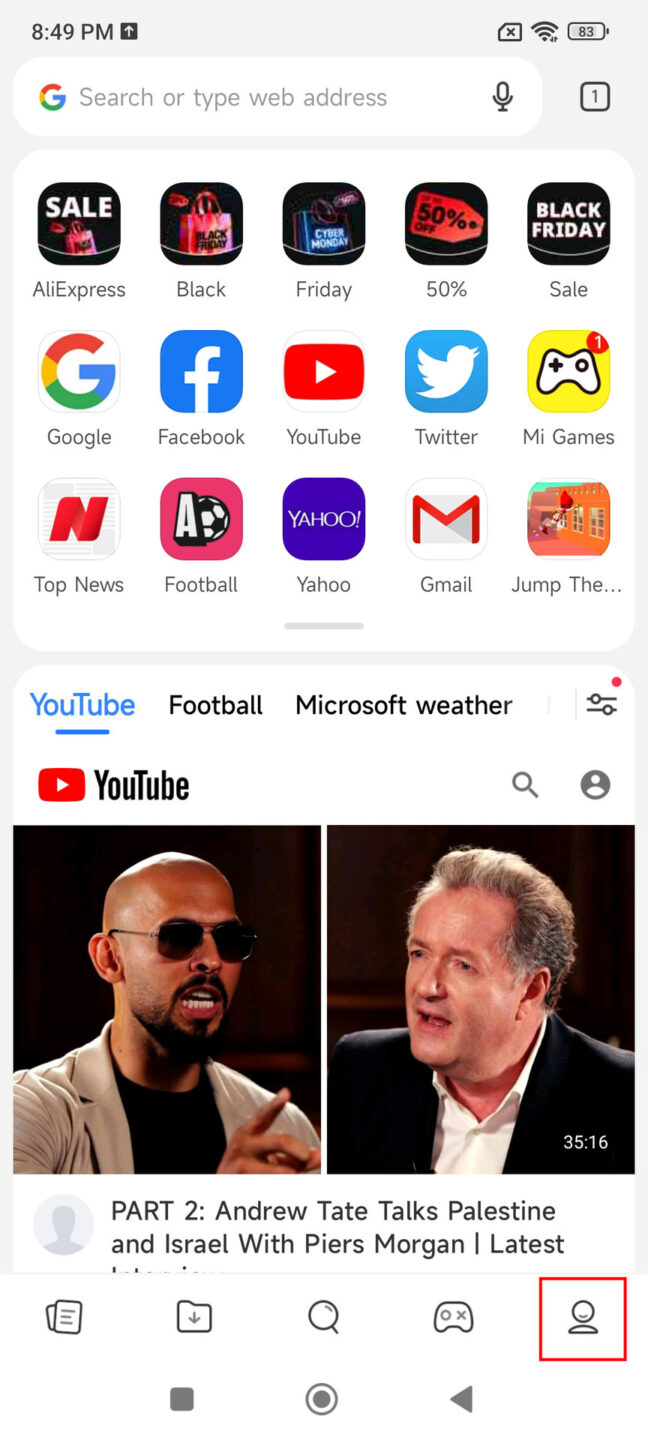This screenshot has height=1440, width=648.
Task: Open Top News shortcut
Action: 79,519
